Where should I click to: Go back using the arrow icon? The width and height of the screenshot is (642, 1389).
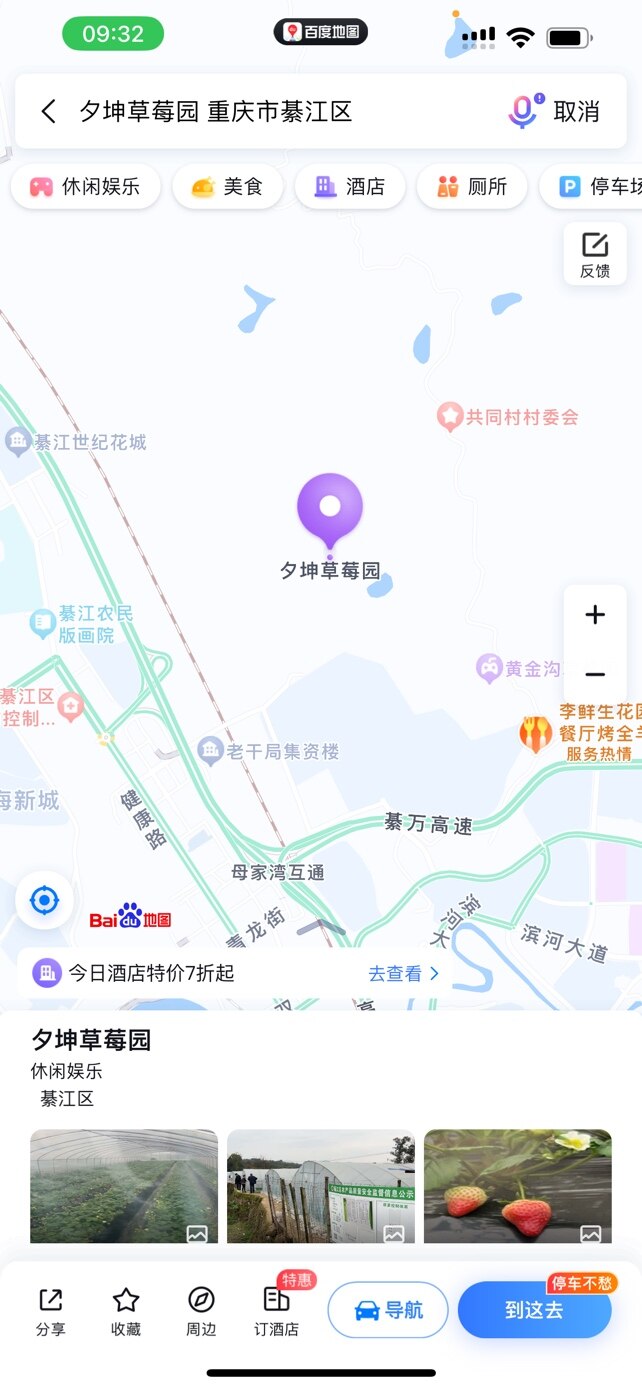point(48,111)
